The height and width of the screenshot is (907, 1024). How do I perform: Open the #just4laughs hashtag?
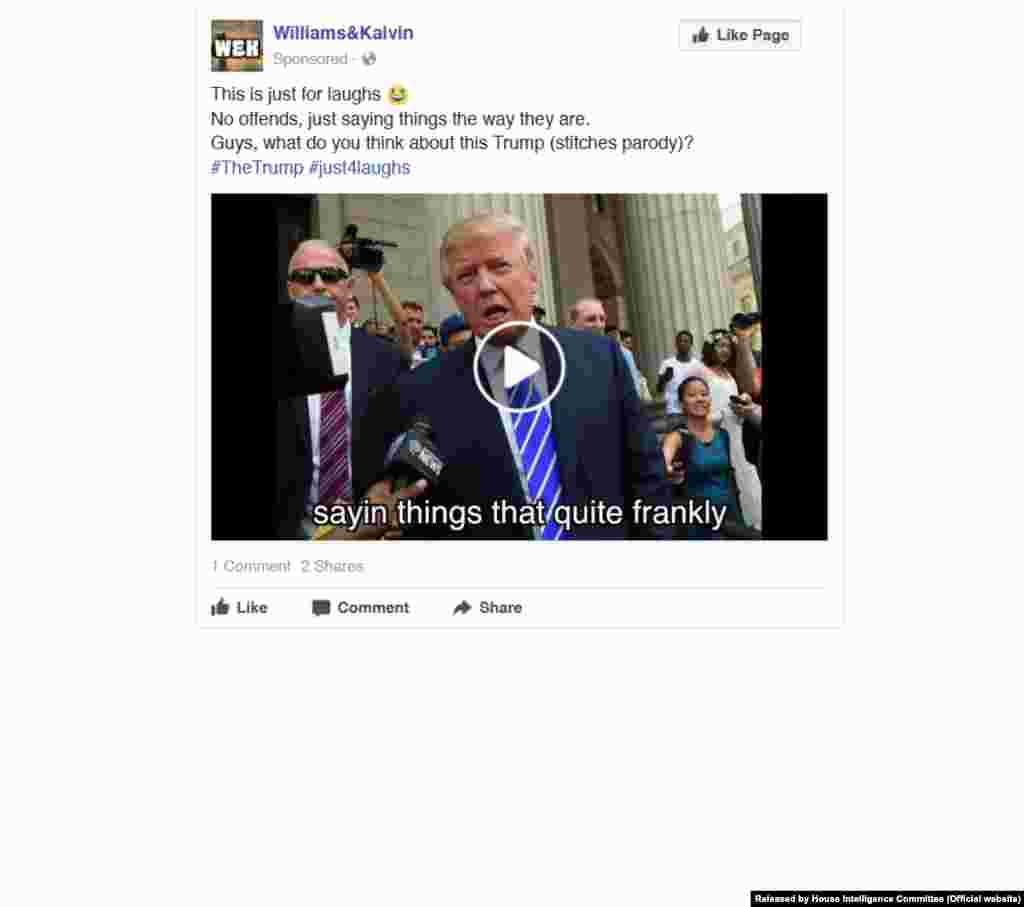click(x=359, y=168)
